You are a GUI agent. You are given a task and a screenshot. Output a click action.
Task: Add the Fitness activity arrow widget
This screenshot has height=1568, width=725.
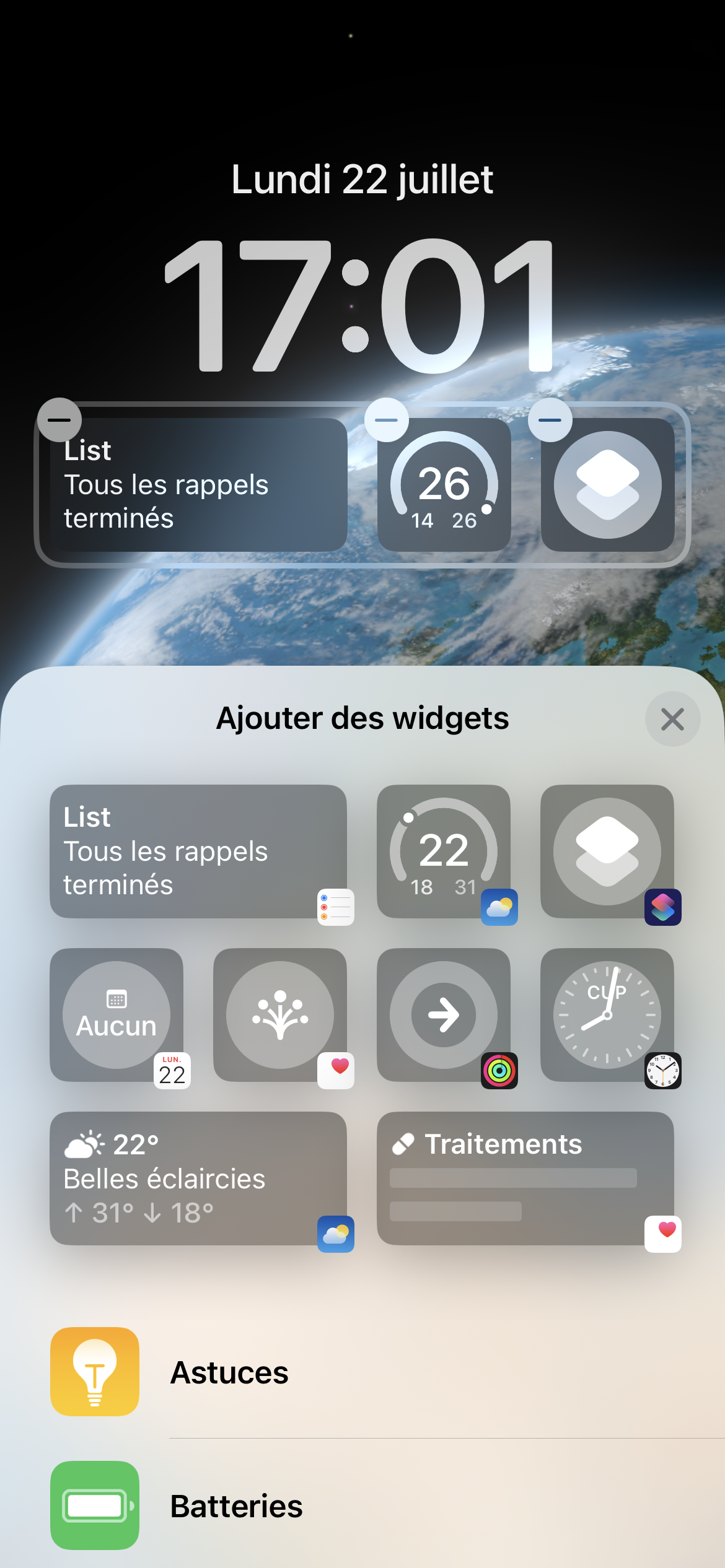coord(444,1015)
